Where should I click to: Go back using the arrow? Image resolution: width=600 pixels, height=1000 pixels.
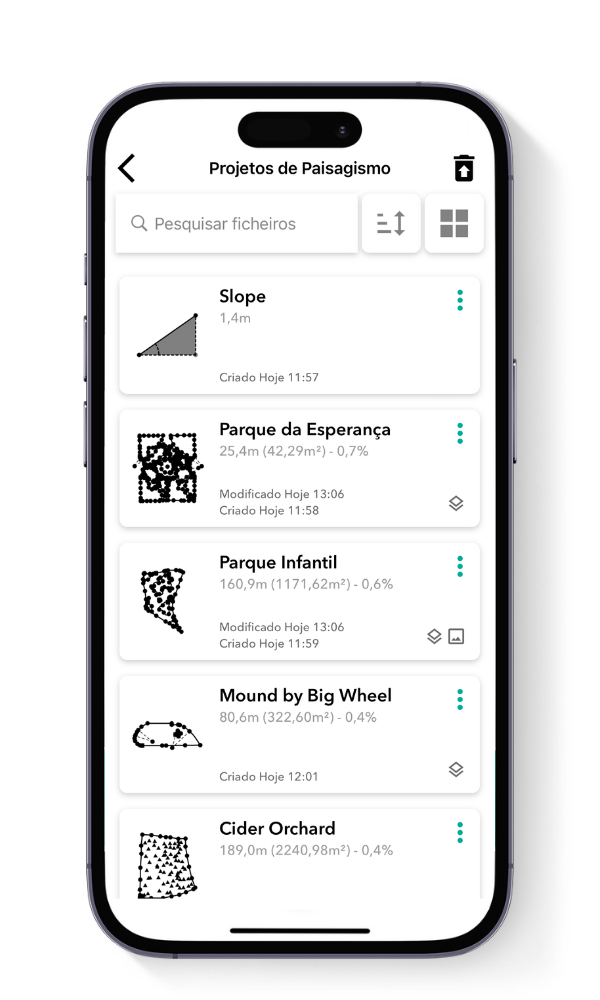click(127, 168)
